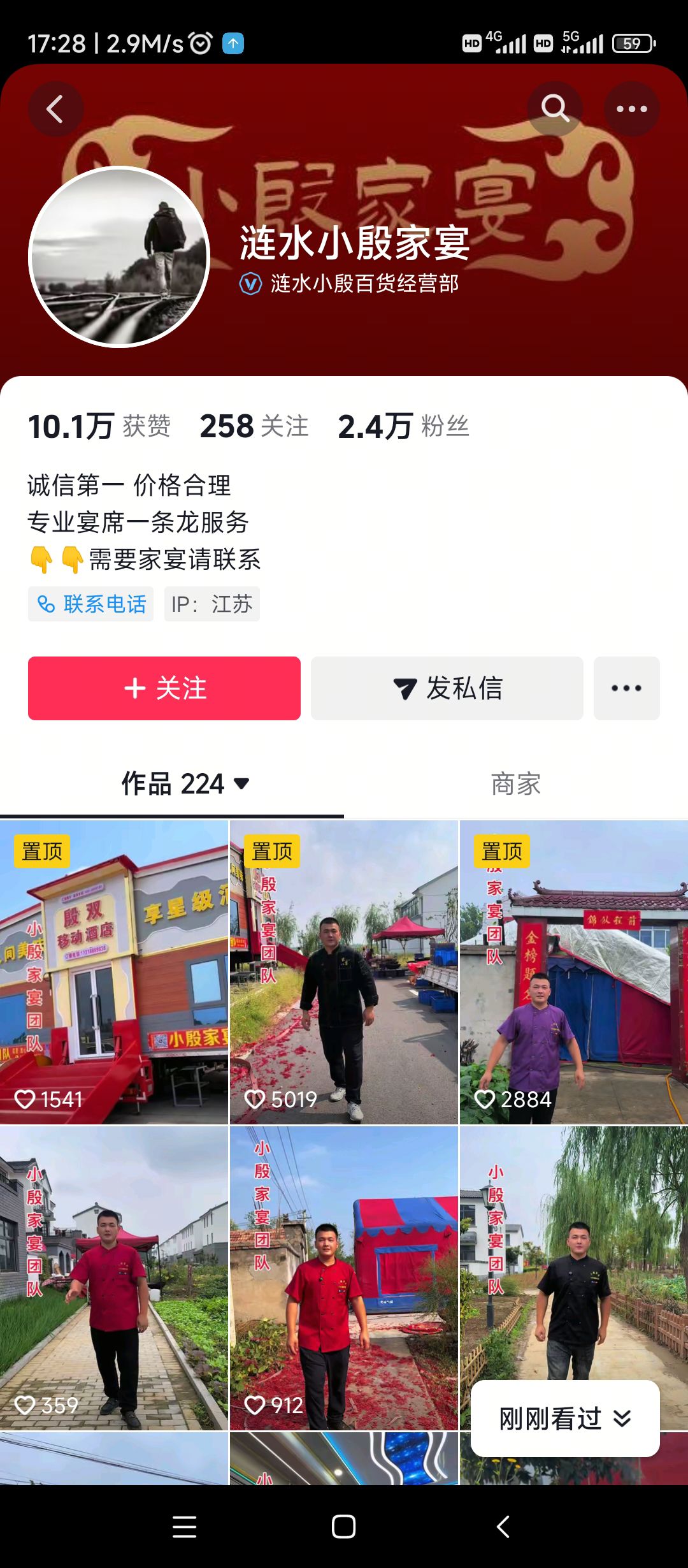This screenshot has height=1568, width=688.
Task: Open the video with 359 likes
Action: tap(114, 1278)
